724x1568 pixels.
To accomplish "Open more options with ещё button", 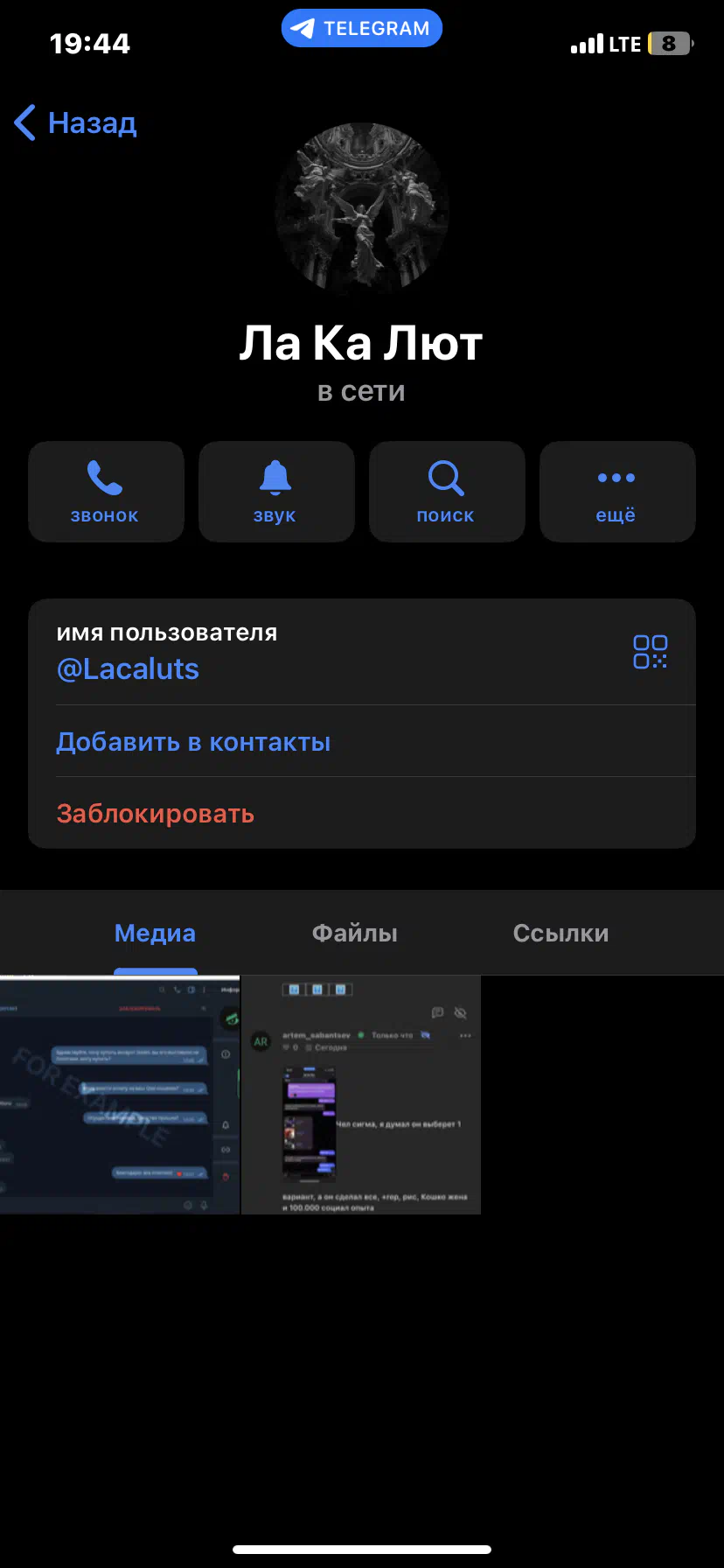I will point(617,492).
